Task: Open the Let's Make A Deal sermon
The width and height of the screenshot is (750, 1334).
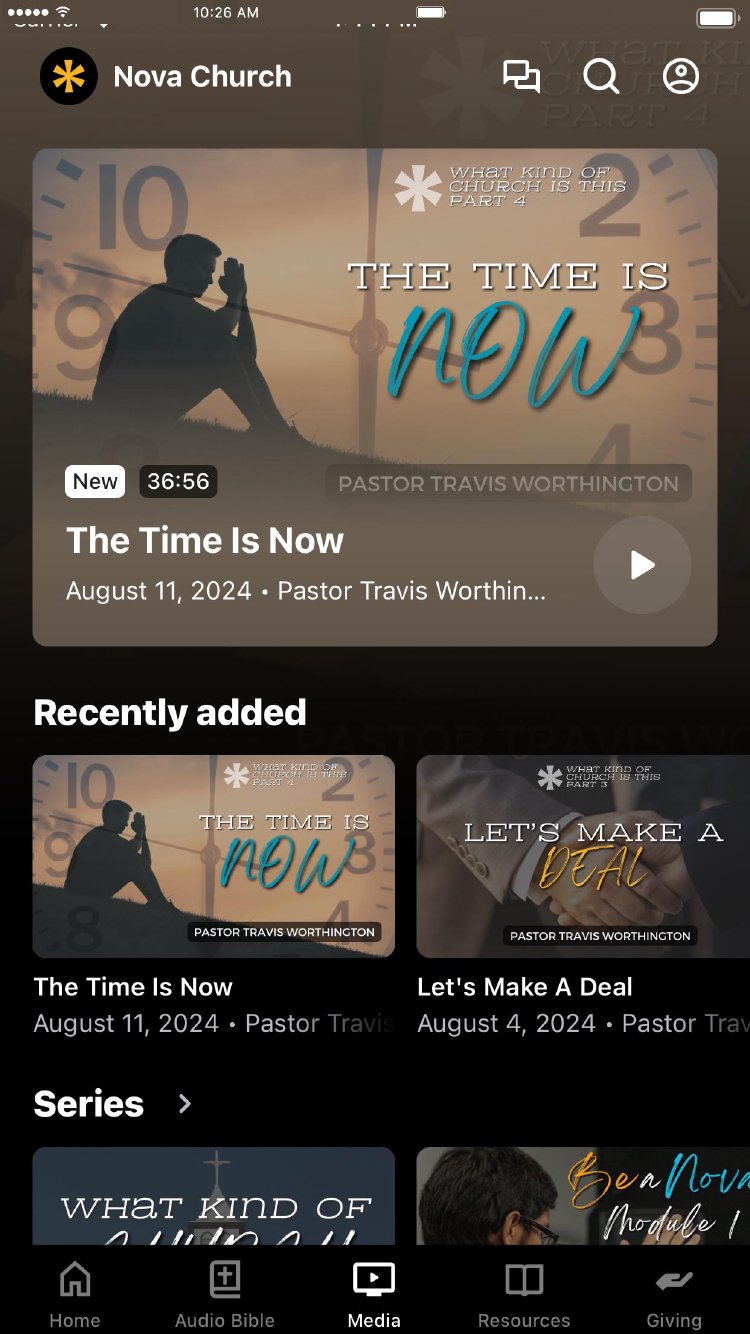Action: coord(583,856)
